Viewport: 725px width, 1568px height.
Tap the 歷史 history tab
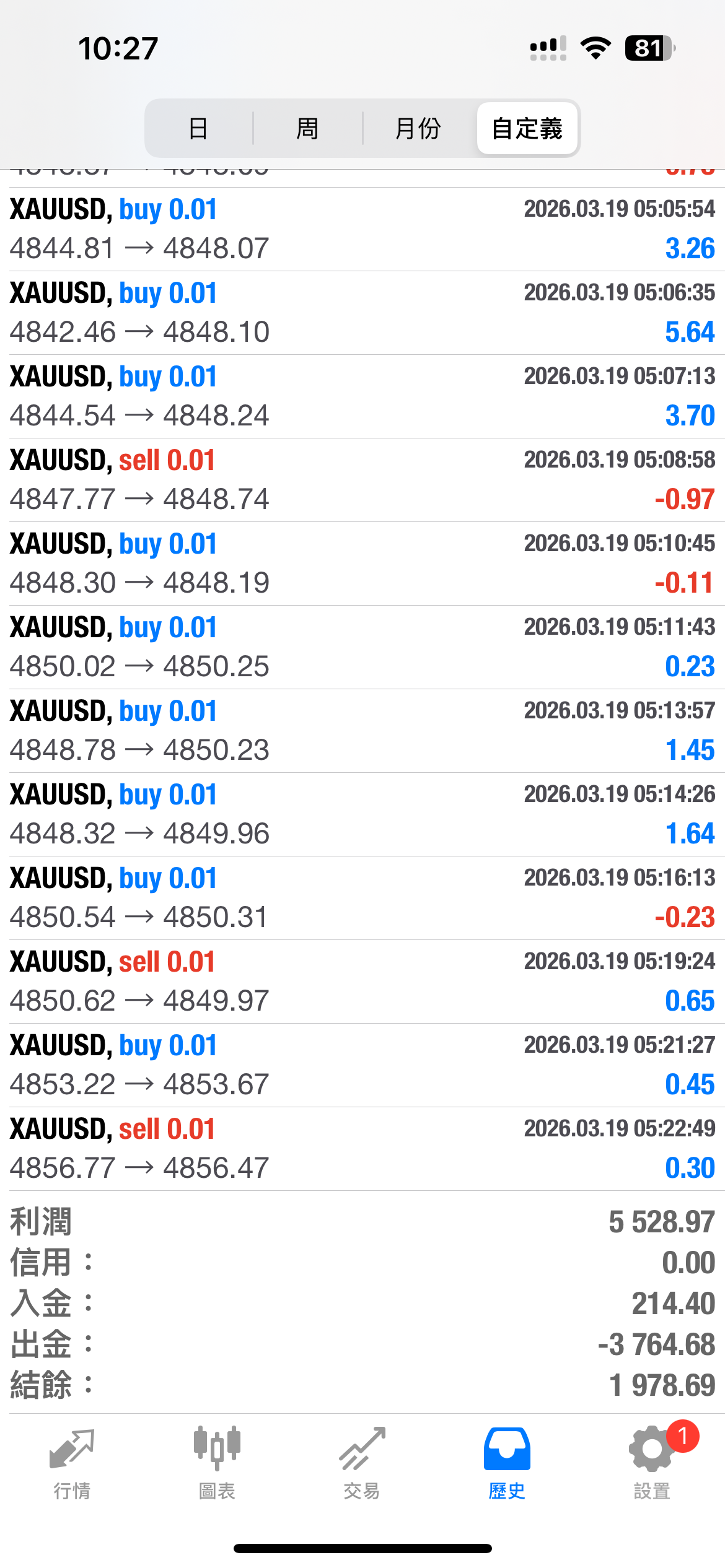507,1463
